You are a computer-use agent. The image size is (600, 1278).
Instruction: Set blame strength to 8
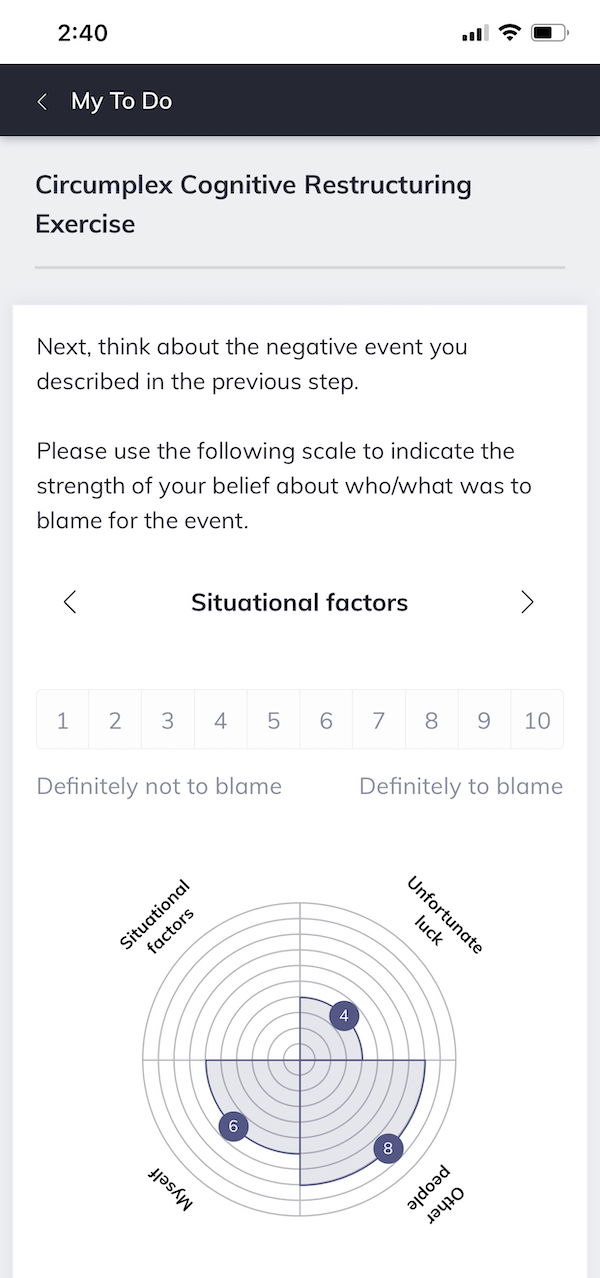[x=431, y=720]
